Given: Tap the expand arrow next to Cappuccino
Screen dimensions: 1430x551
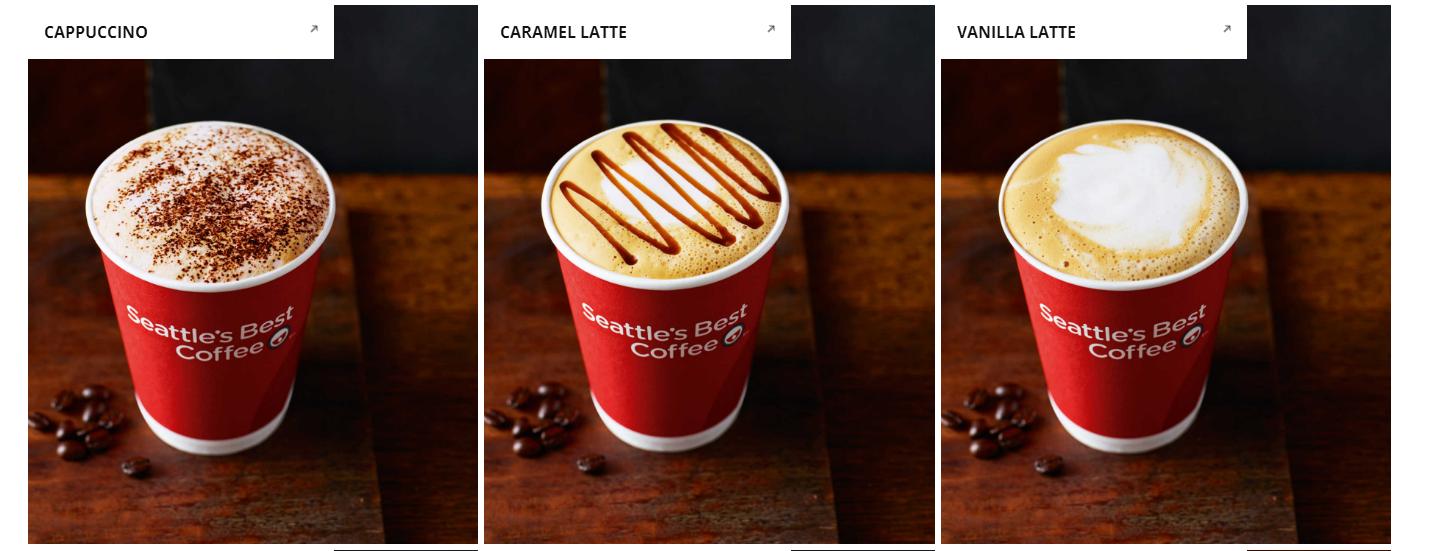Looking at the screenshot, I should [314, 29].
